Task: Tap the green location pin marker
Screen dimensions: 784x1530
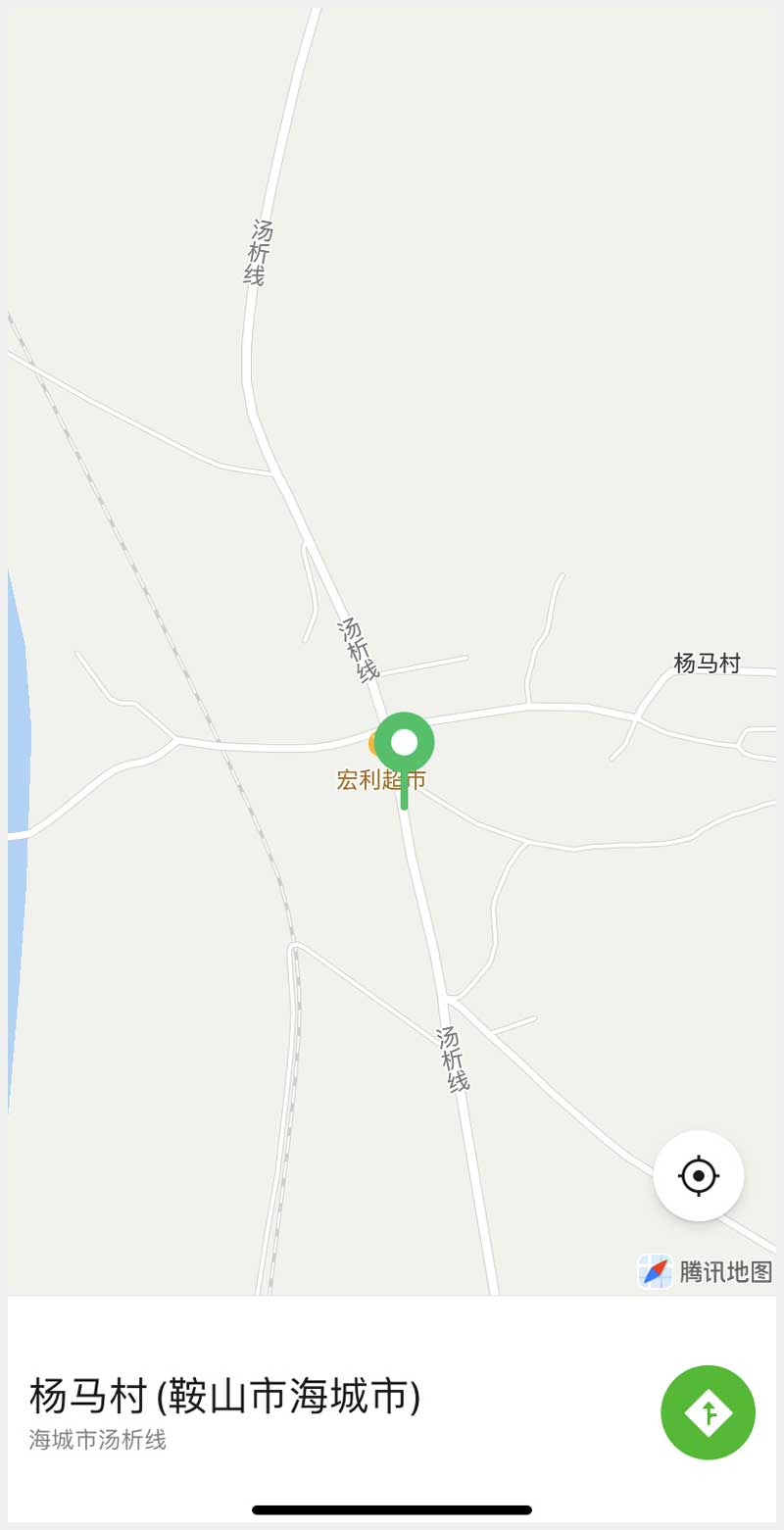Action: tap(404, 744)
